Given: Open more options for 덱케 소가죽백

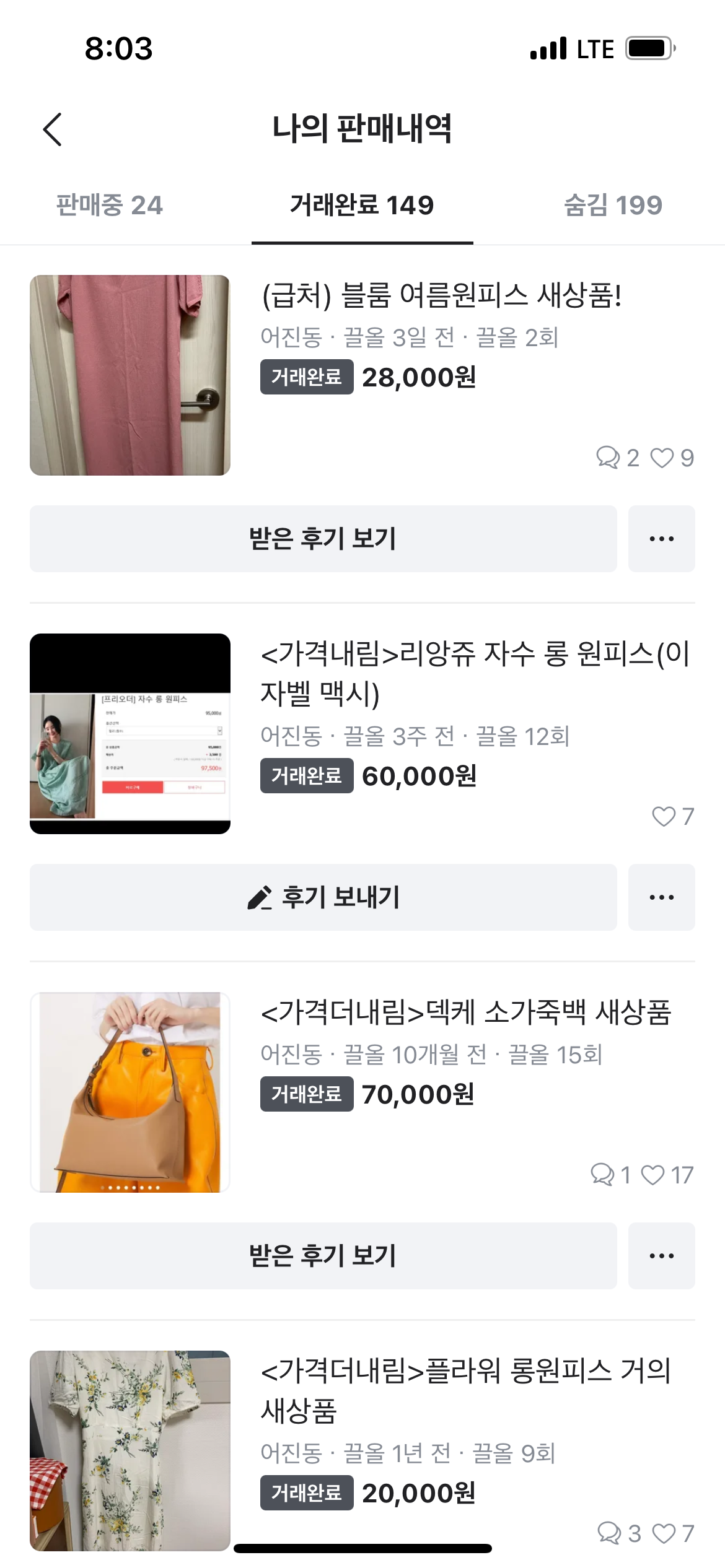Looking at the screenshot, I should [661, 1256].
